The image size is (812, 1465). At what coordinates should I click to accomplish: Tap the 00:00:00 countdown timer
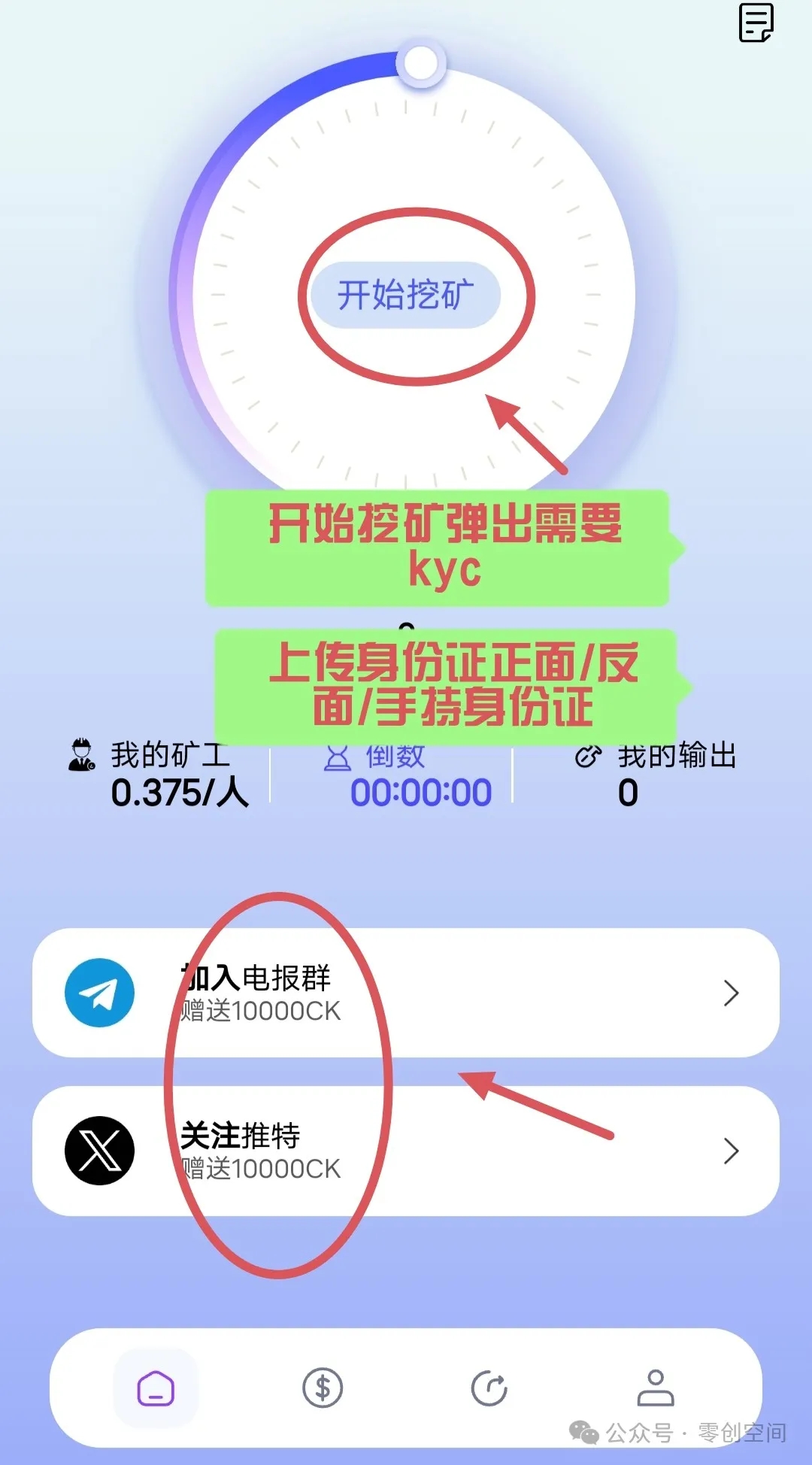(x=418, y=792)
